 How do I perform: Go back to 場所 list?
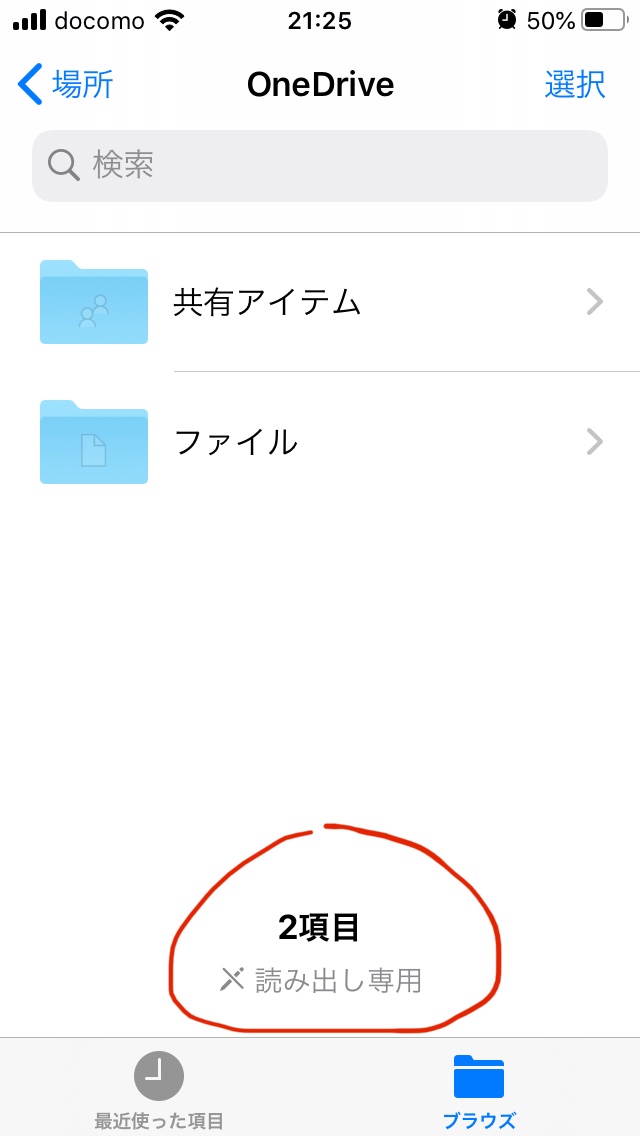(x=66, y=85)
